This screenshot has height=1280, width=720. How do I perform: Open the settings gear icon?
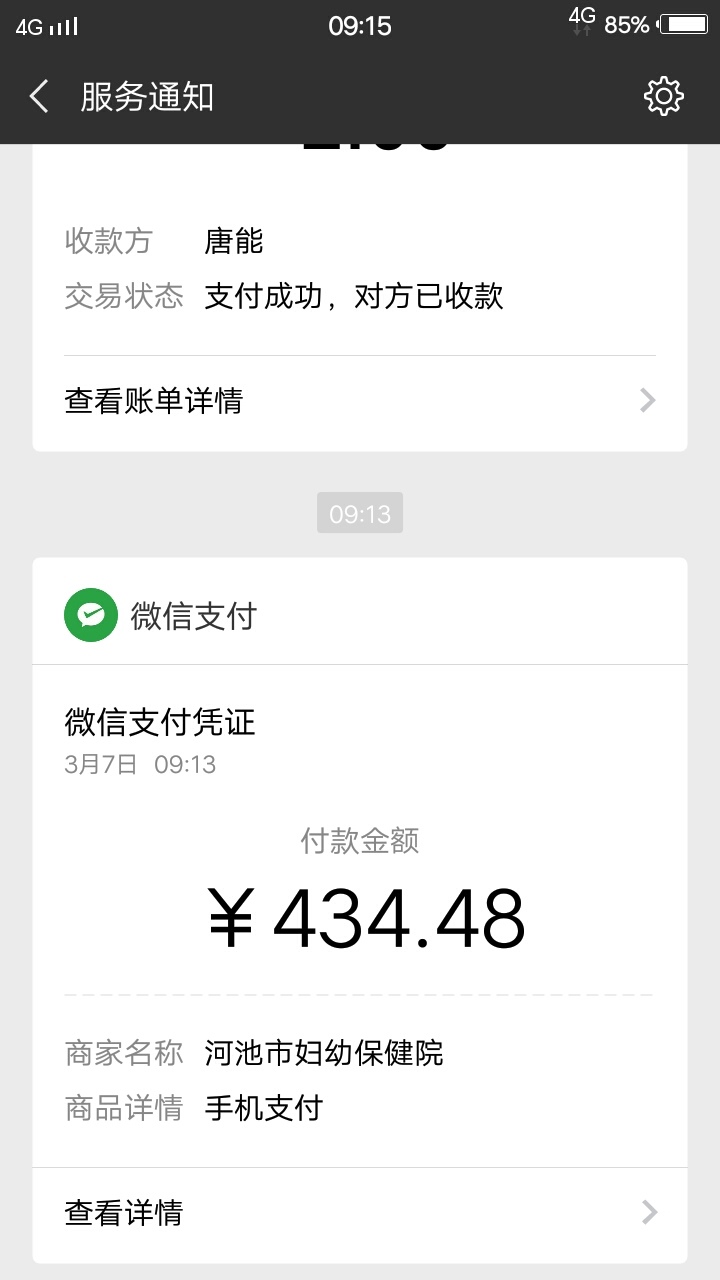pyautogui.click(x=663, y=97)
